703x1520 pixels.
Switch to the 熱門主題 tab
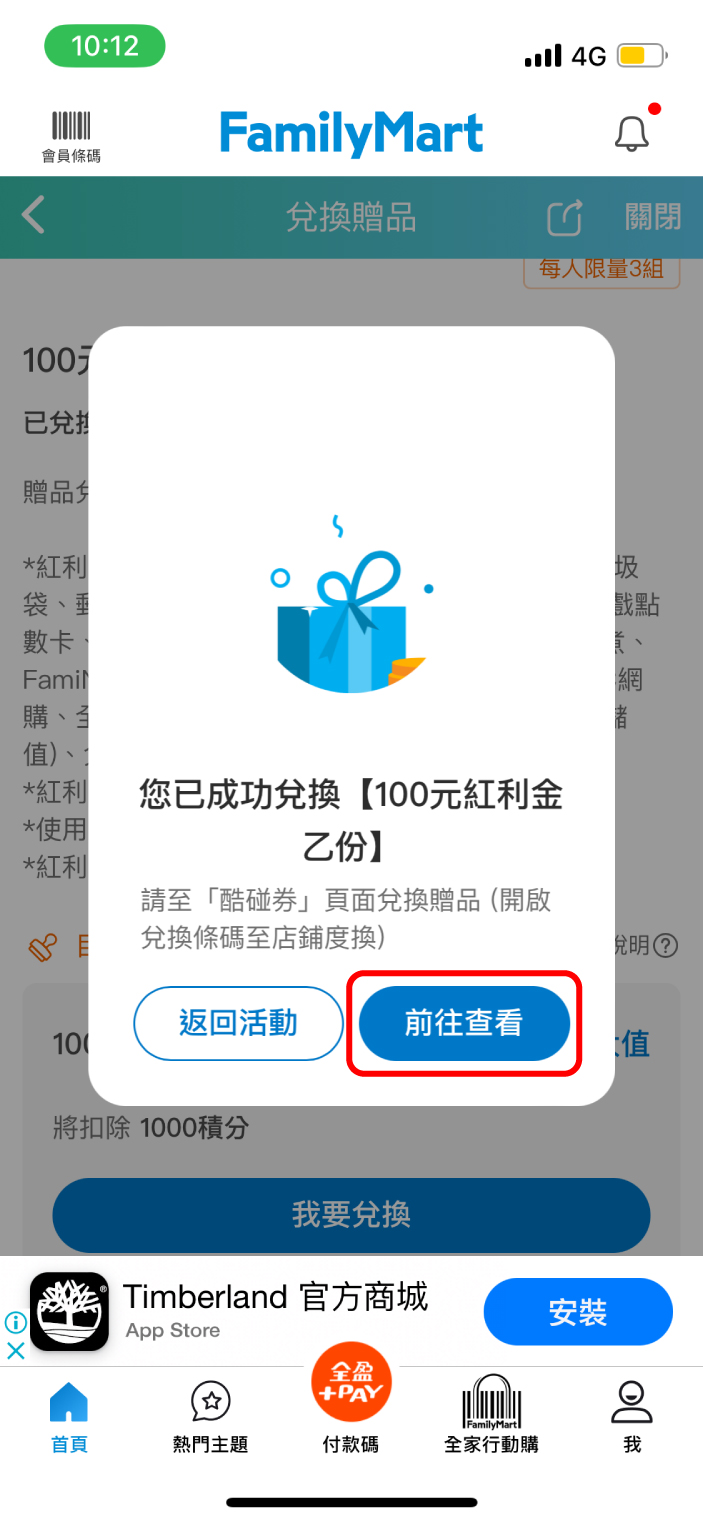[210, 1416]
